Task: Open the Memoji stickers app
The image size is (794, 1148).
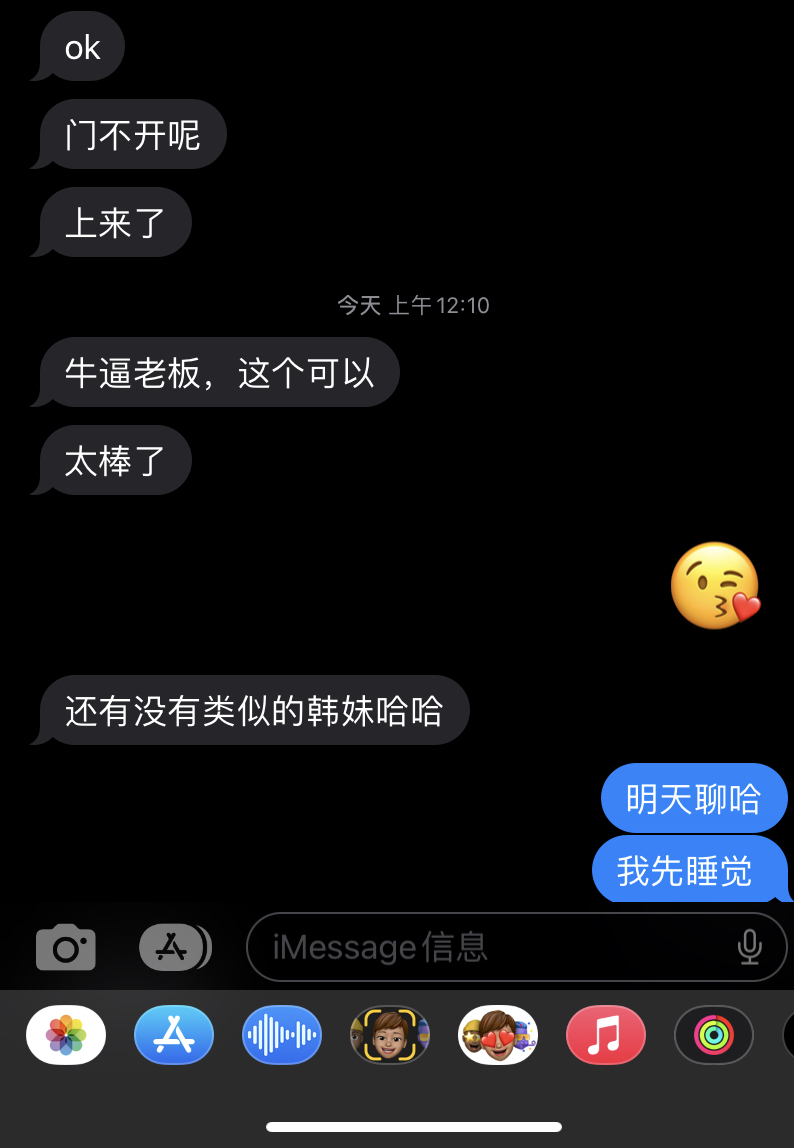Action: pos(498,1034)
